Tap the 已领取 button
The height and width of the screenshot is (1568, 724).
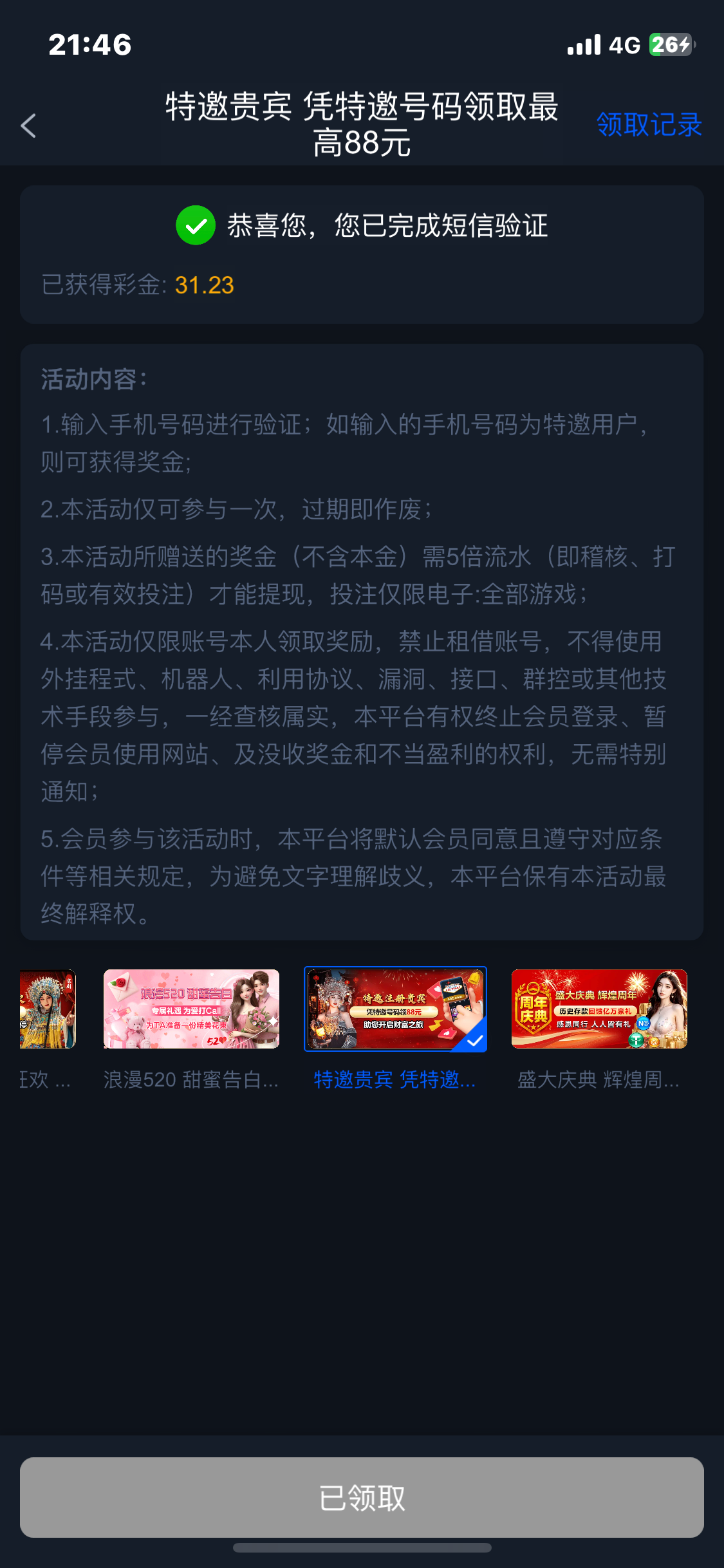click(362, 1497)
